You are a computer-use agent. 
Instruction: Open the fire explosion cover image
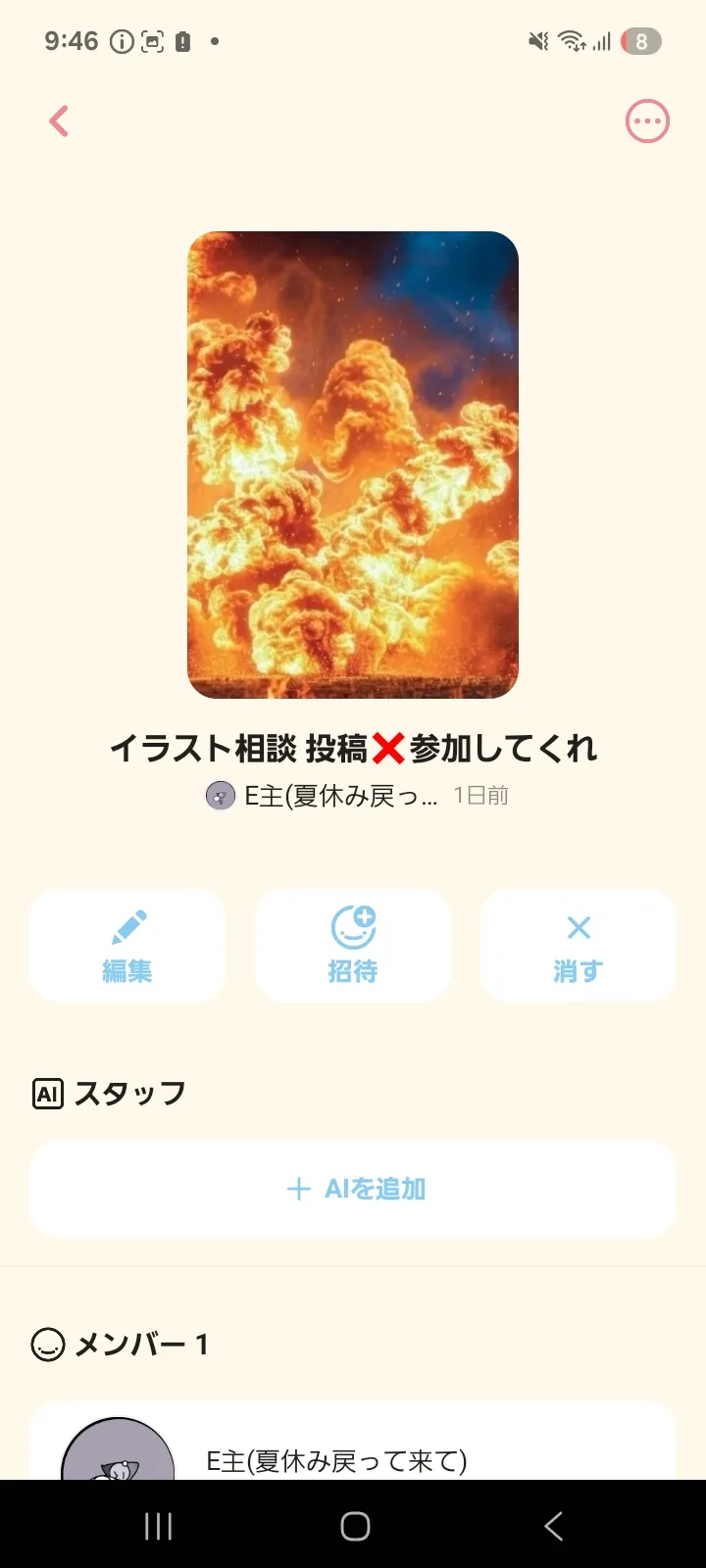click(353, 465)
